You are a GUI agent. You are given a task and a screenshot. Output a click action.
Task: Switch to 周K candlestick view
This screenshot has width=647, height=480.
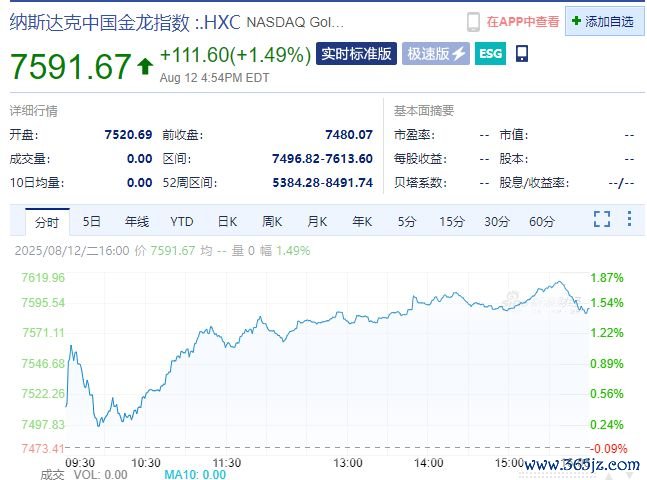point(272,221)
